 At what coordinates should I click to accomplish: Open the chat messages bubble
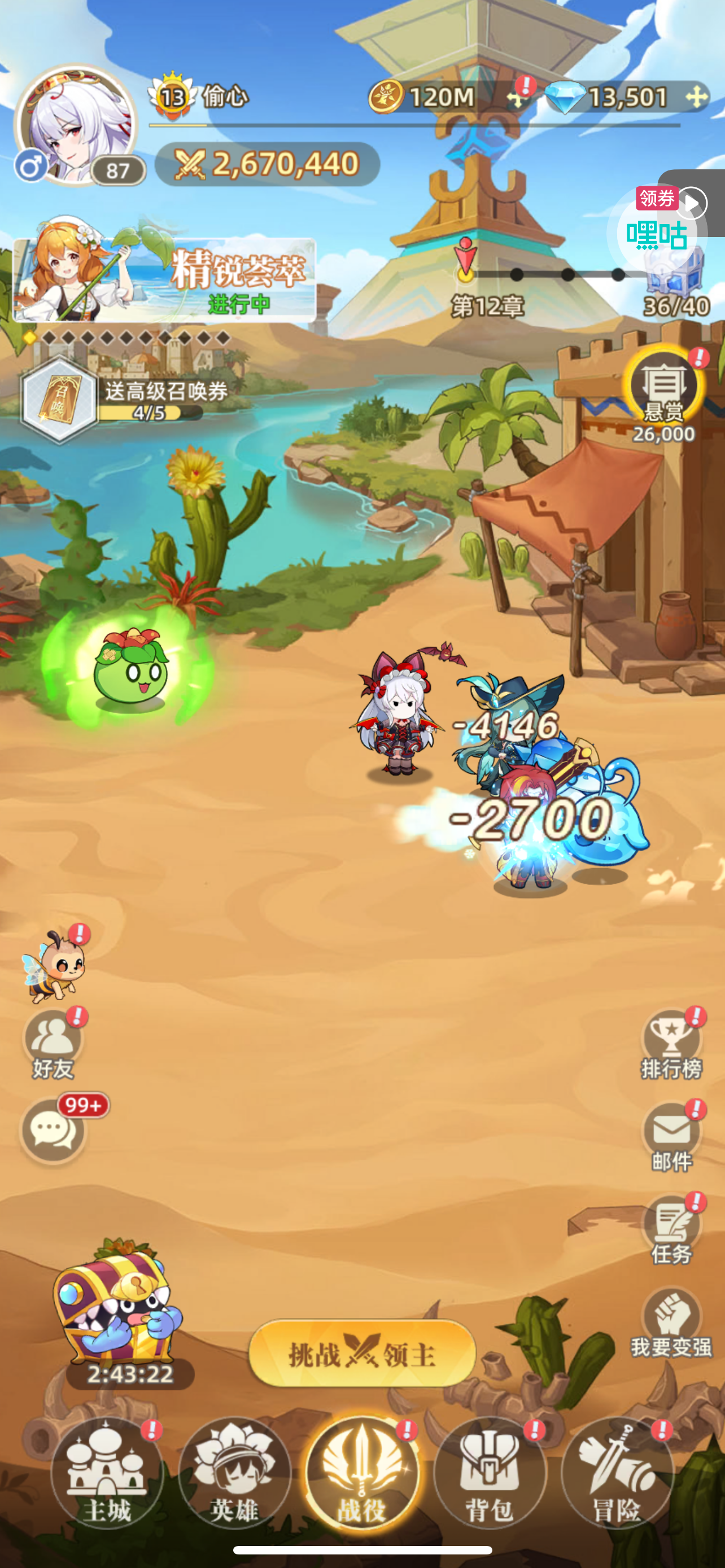54,1131
